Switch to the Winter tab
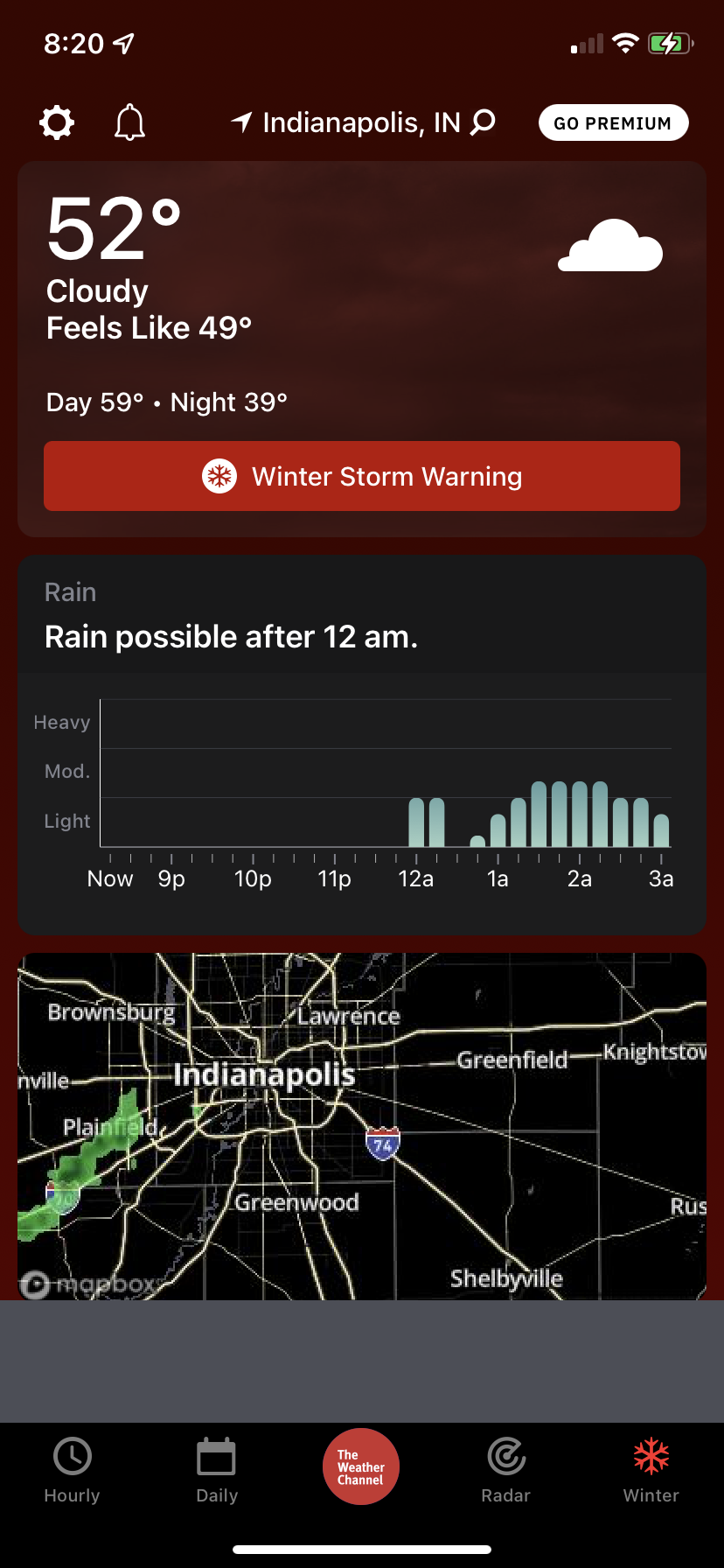The width and height of the screenshot is (724, 1568). pos(651,1470)
